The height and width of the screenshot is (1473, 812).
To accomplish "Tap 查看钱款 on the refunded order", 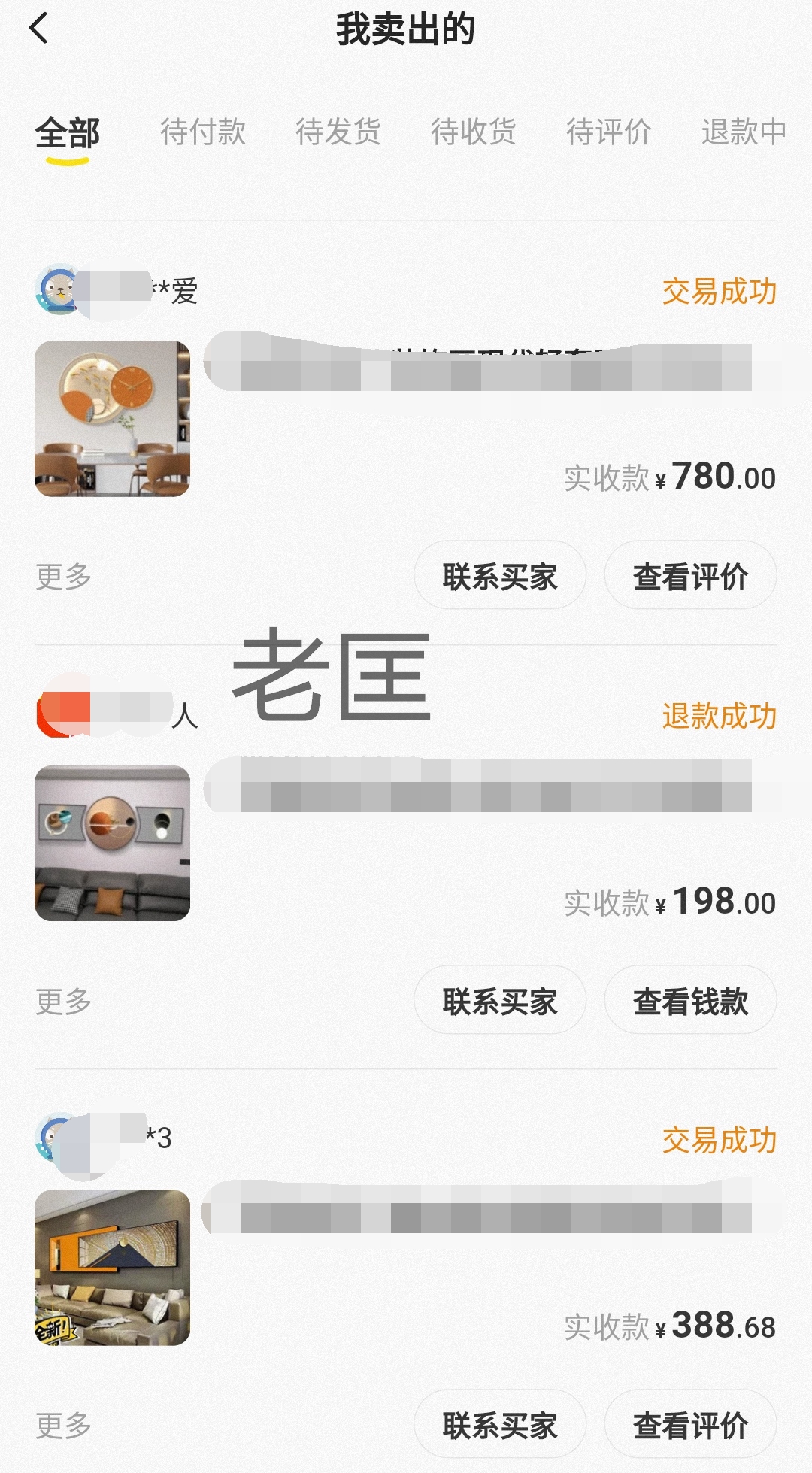I will click(x=689, y=1000).
